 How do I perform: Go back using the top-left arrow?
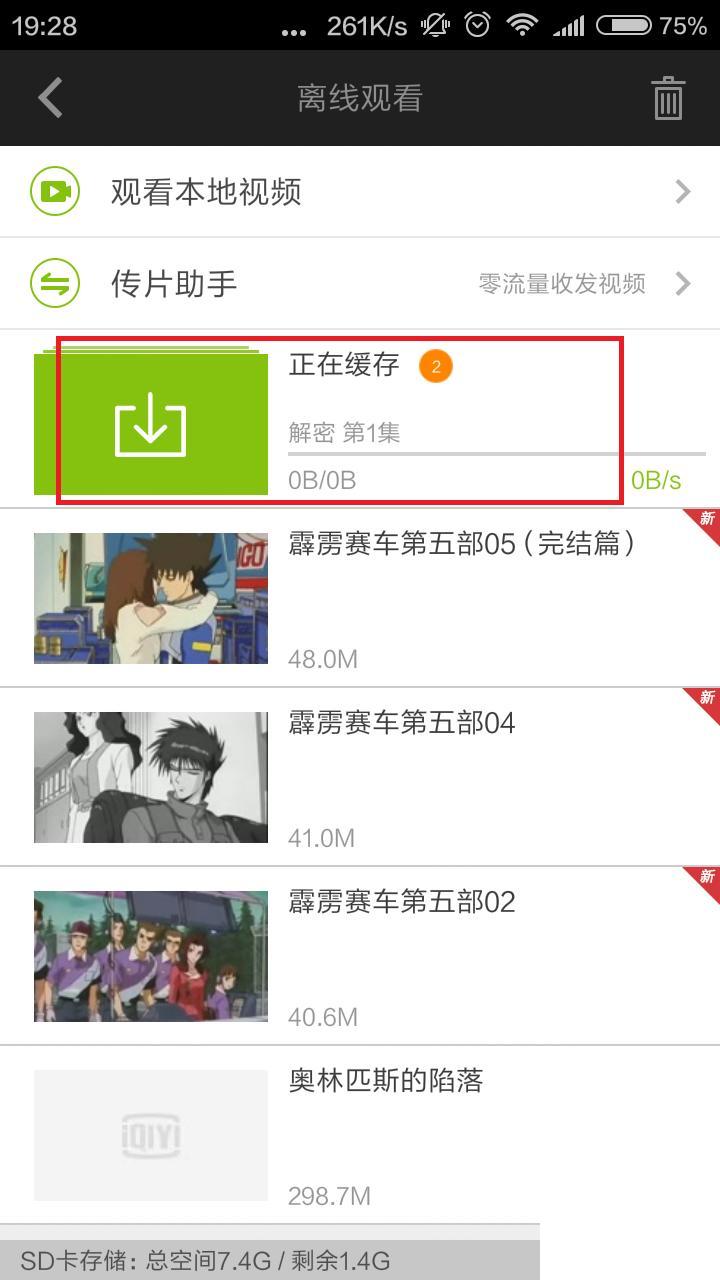[x=50, y=98]
